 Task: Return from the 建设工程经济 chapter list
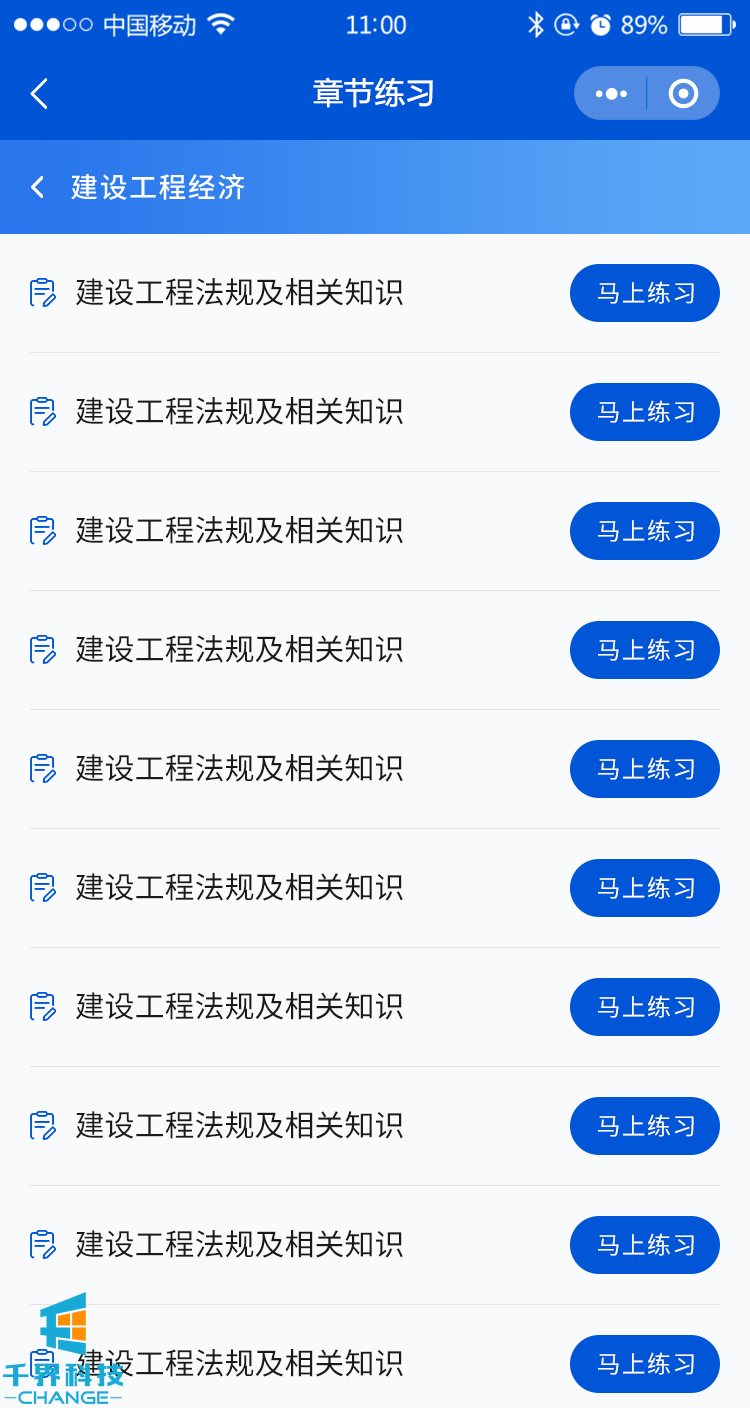[x=38, y=187]
